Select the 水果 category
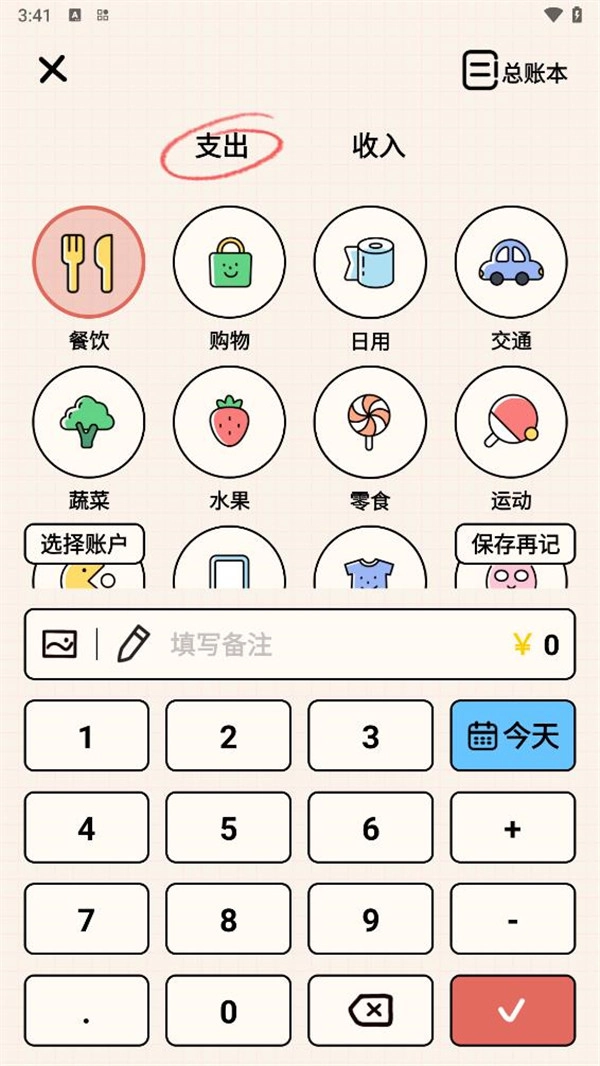 point(229,422)
